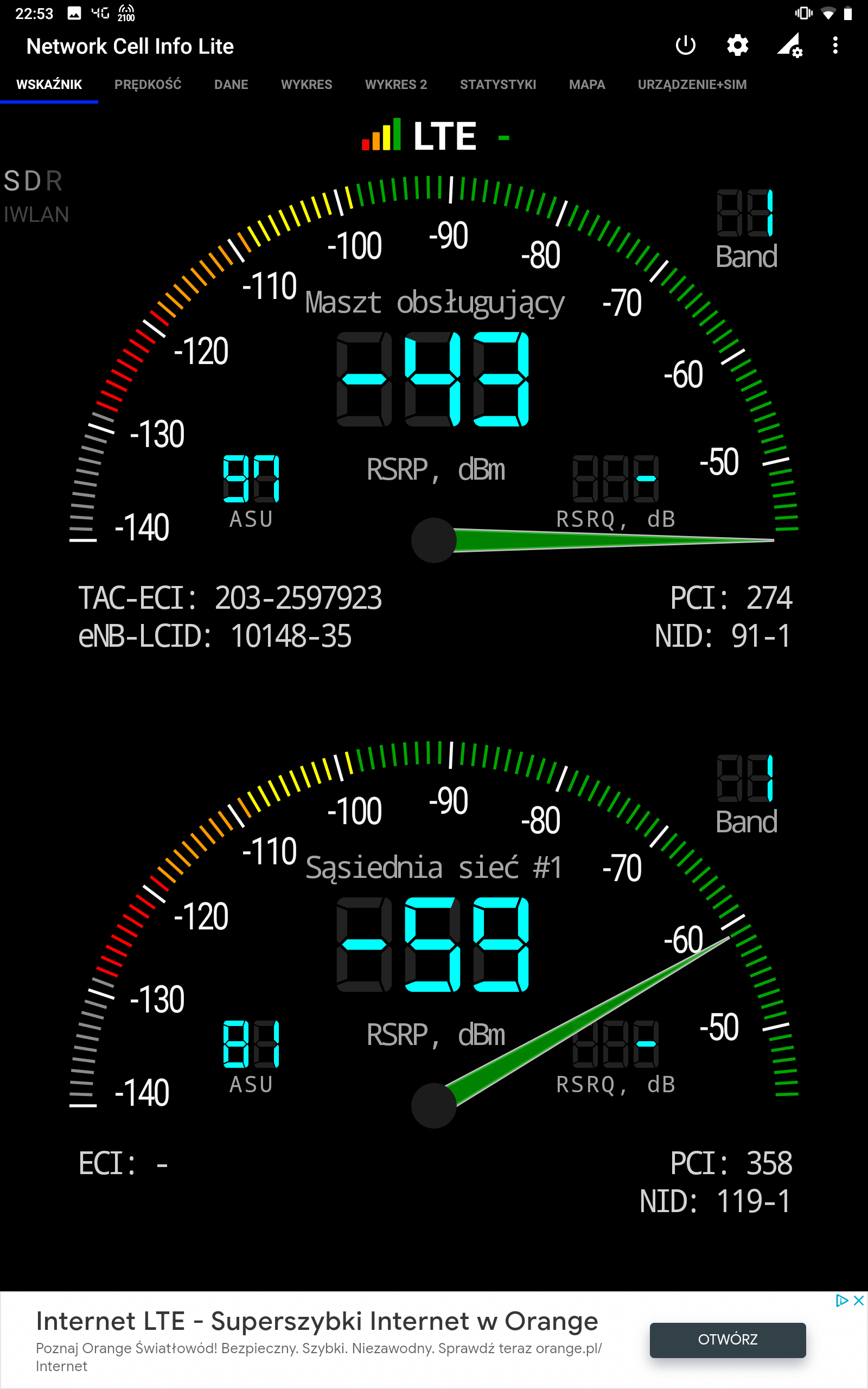Go to the WYKRES 2 tab
This screenshot has height=1389, width=868.
click(395, 85)
